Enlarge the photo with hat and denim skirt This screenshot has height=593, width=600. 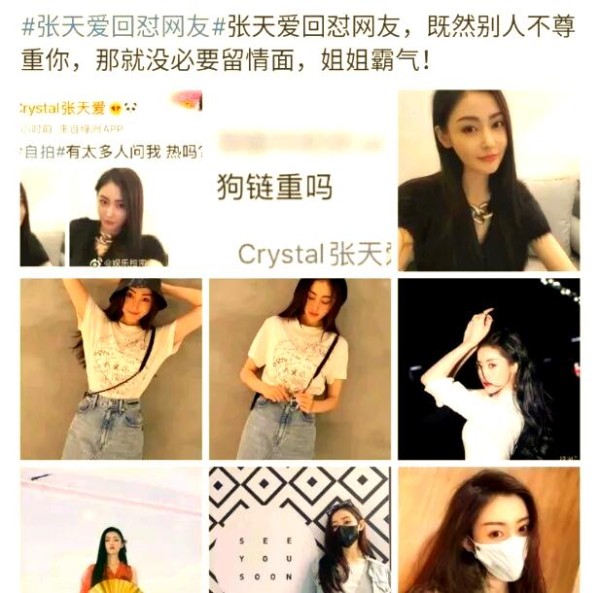[x=110, y=369]
